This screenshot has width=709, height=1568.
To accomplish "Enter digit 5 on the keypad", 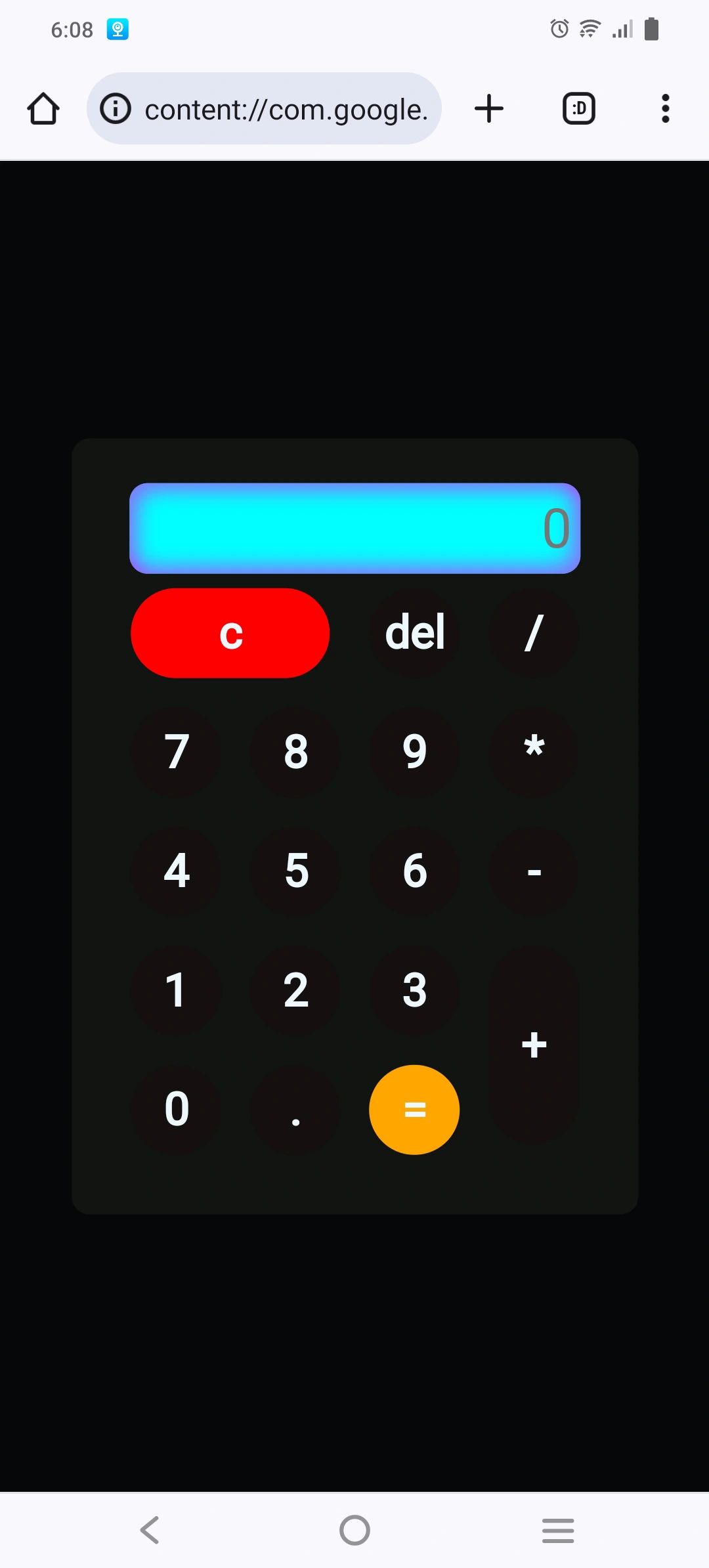I will [295, 871].
